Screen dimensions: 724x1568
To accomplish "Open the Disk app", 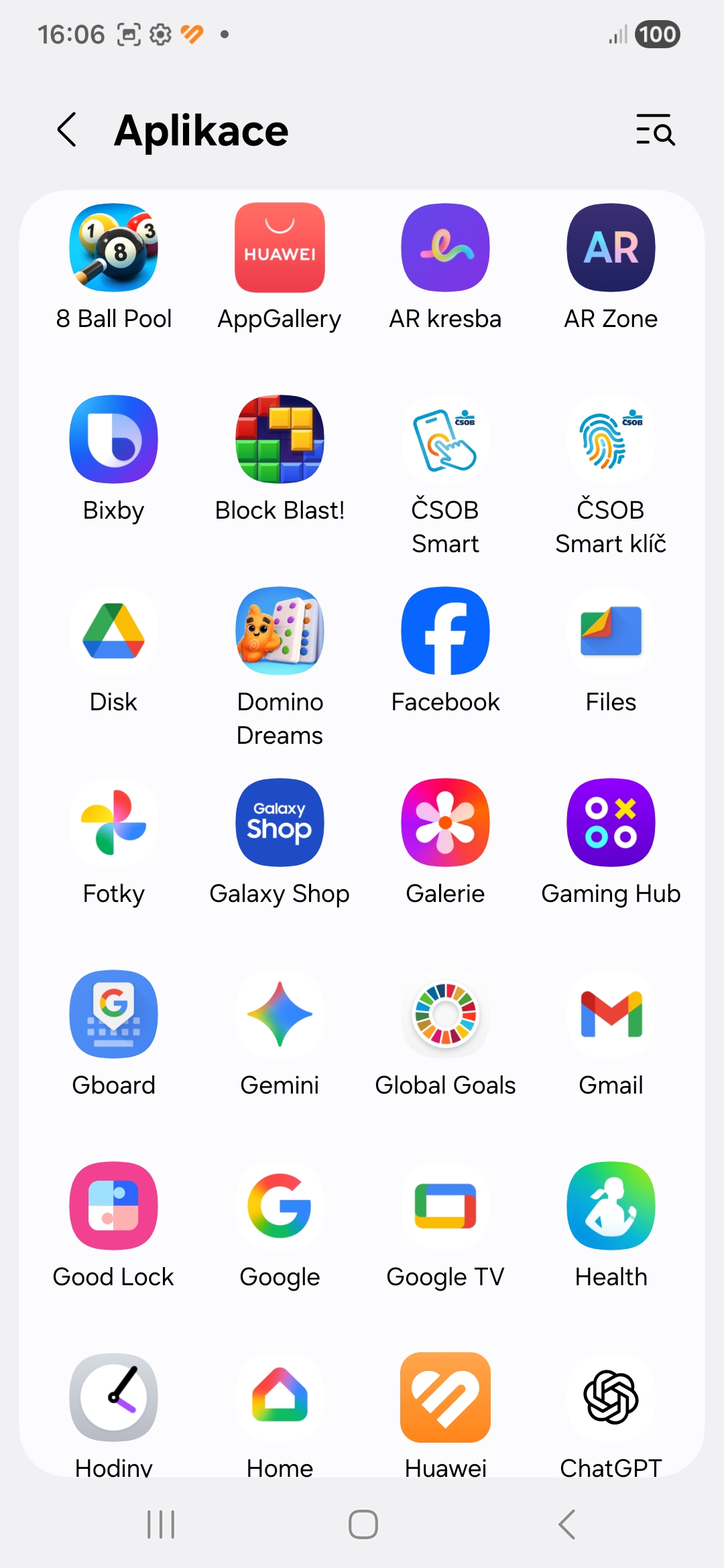I will coord(114,631).
